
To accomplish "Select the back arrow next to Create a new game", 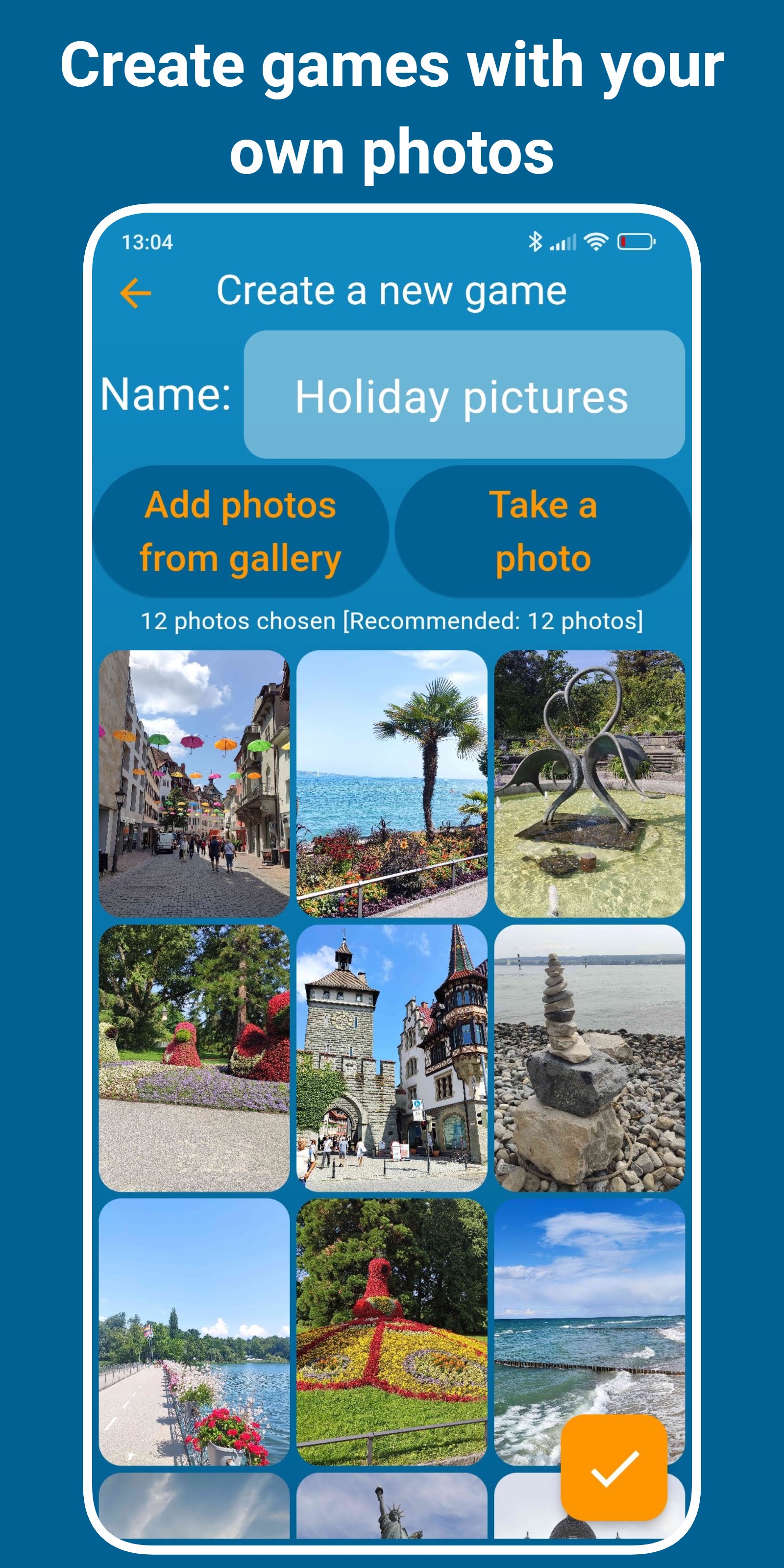I will point(135,293).
